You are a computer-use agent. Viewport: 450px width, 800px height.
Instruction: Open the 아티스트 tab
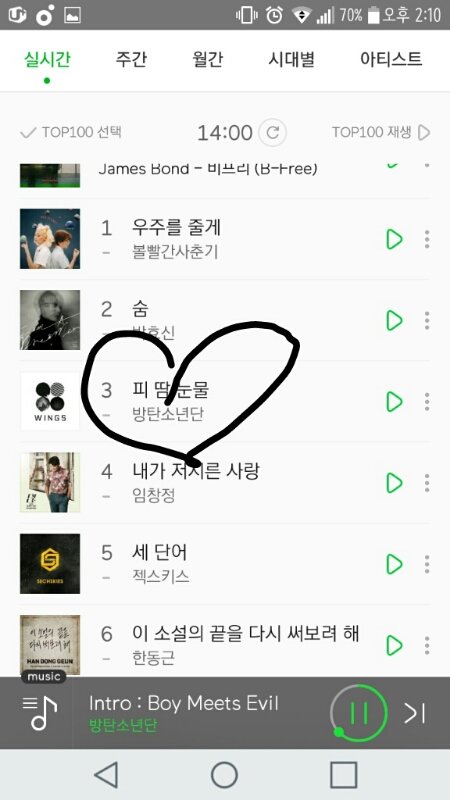coord(391,59)
